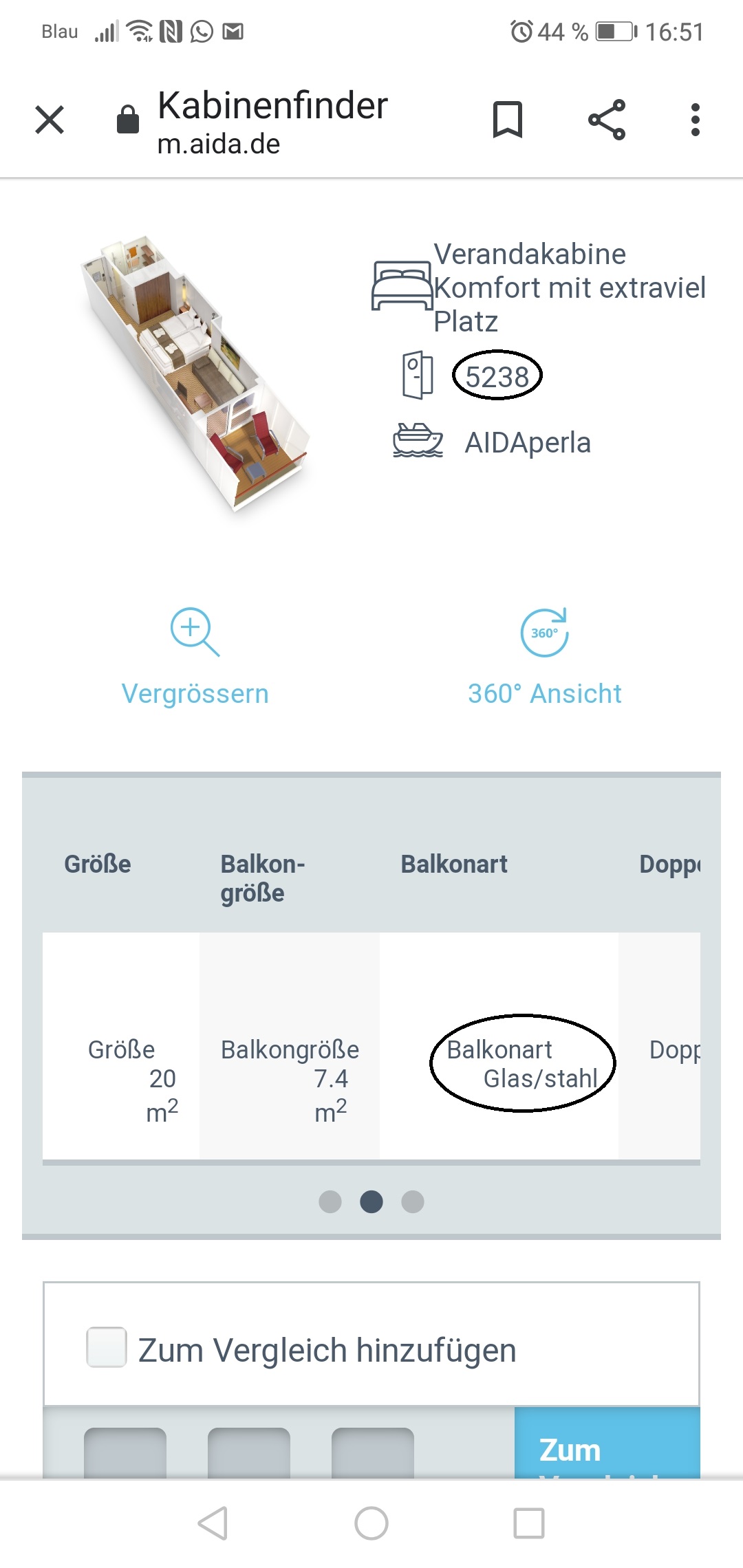This screenshot has height=1568, width=743.
Task: Select the third page indicator dot
Action: pos(413,1201)
